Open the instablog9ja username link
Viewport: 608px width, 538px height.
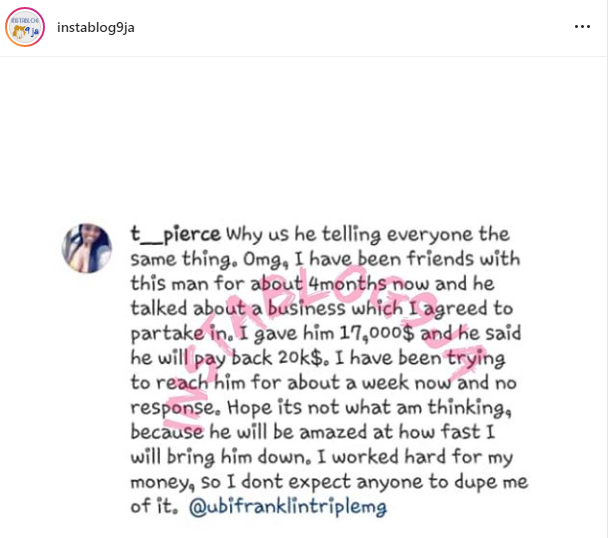[x=97, y=27]
